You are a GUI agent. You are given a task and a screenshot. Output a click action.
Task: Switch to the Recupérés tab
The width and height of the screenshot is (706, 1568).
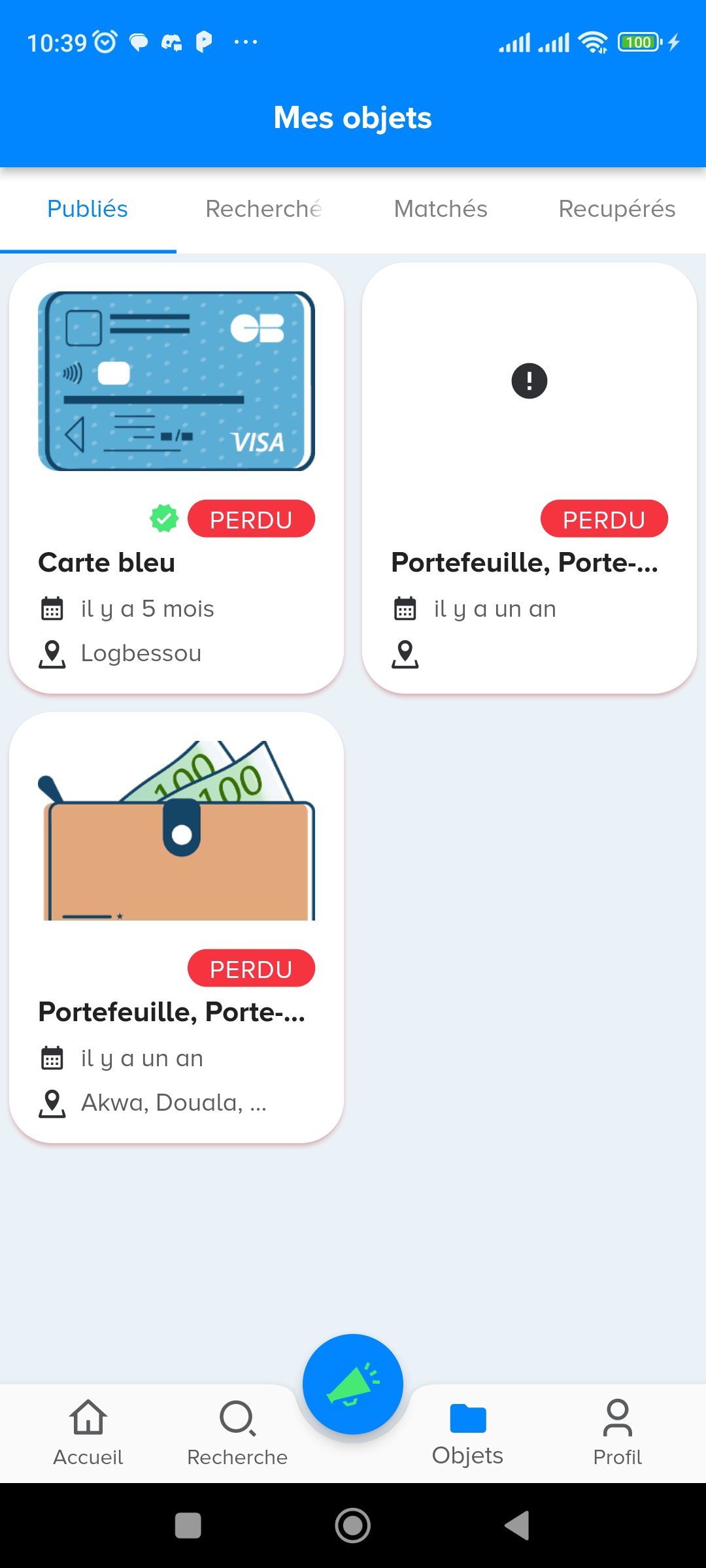click(x=616, y=209)
